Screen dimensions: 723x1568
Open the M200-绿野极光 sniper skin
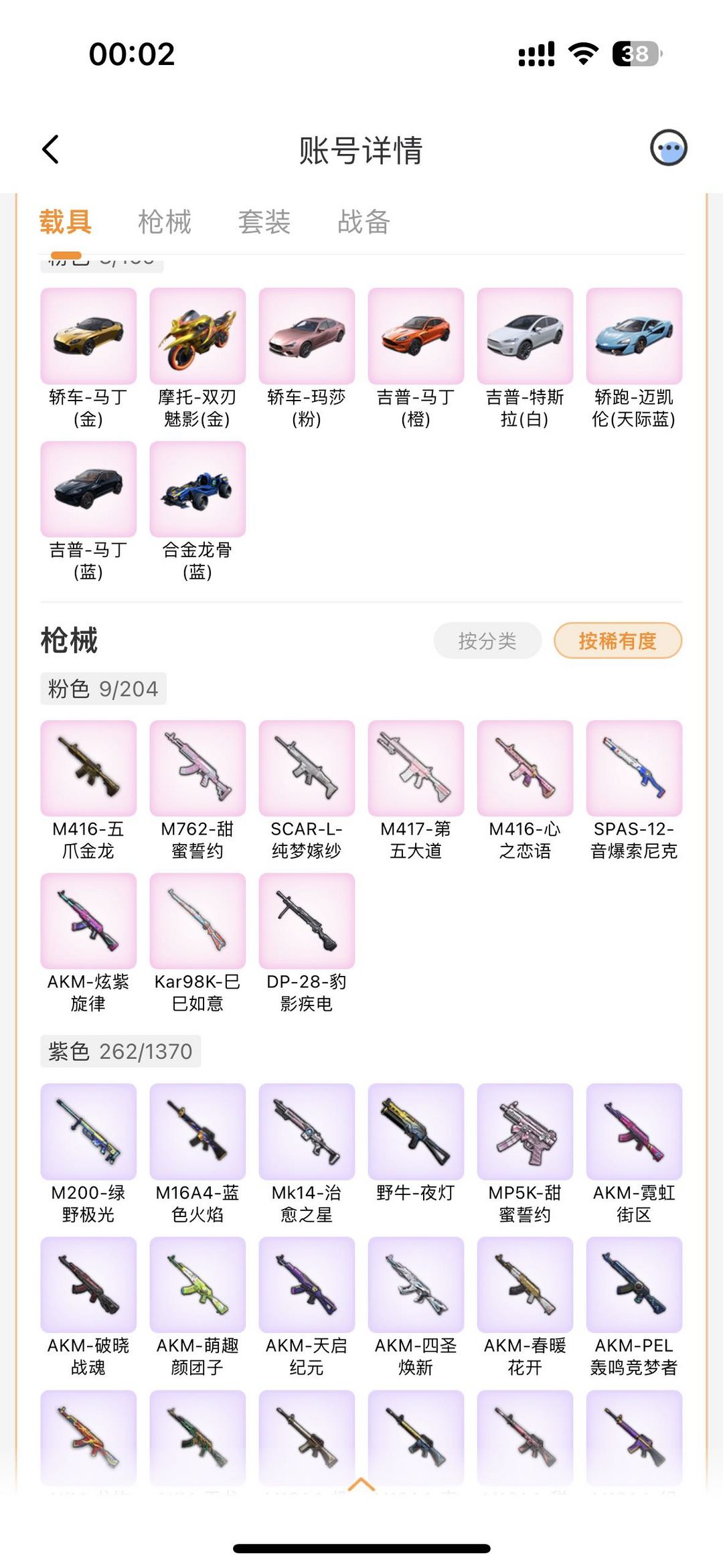coord(88,1131)
